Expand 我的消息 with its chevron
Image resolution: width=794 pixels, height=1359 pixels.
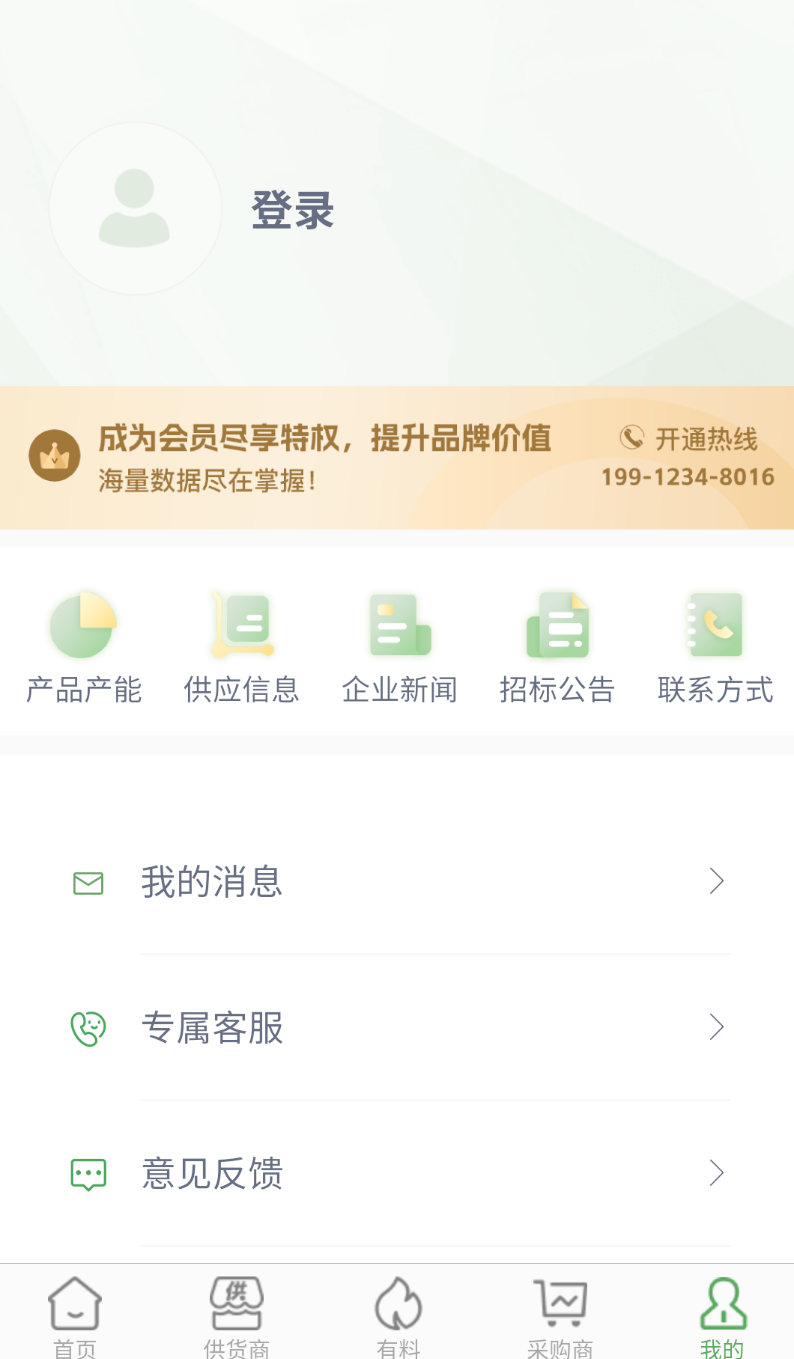tap(715, 881)
